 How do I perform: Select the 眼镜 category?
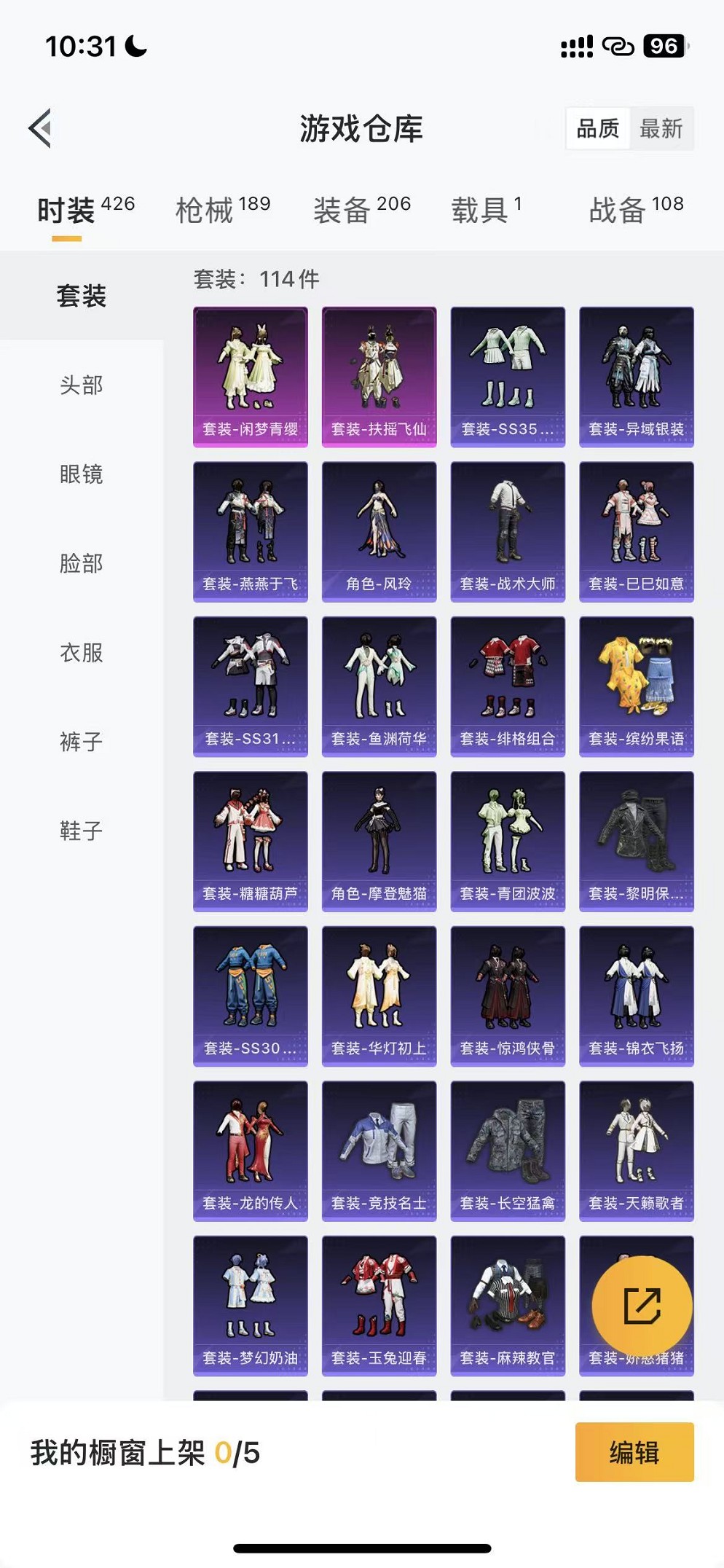click(x=81, y=474)
